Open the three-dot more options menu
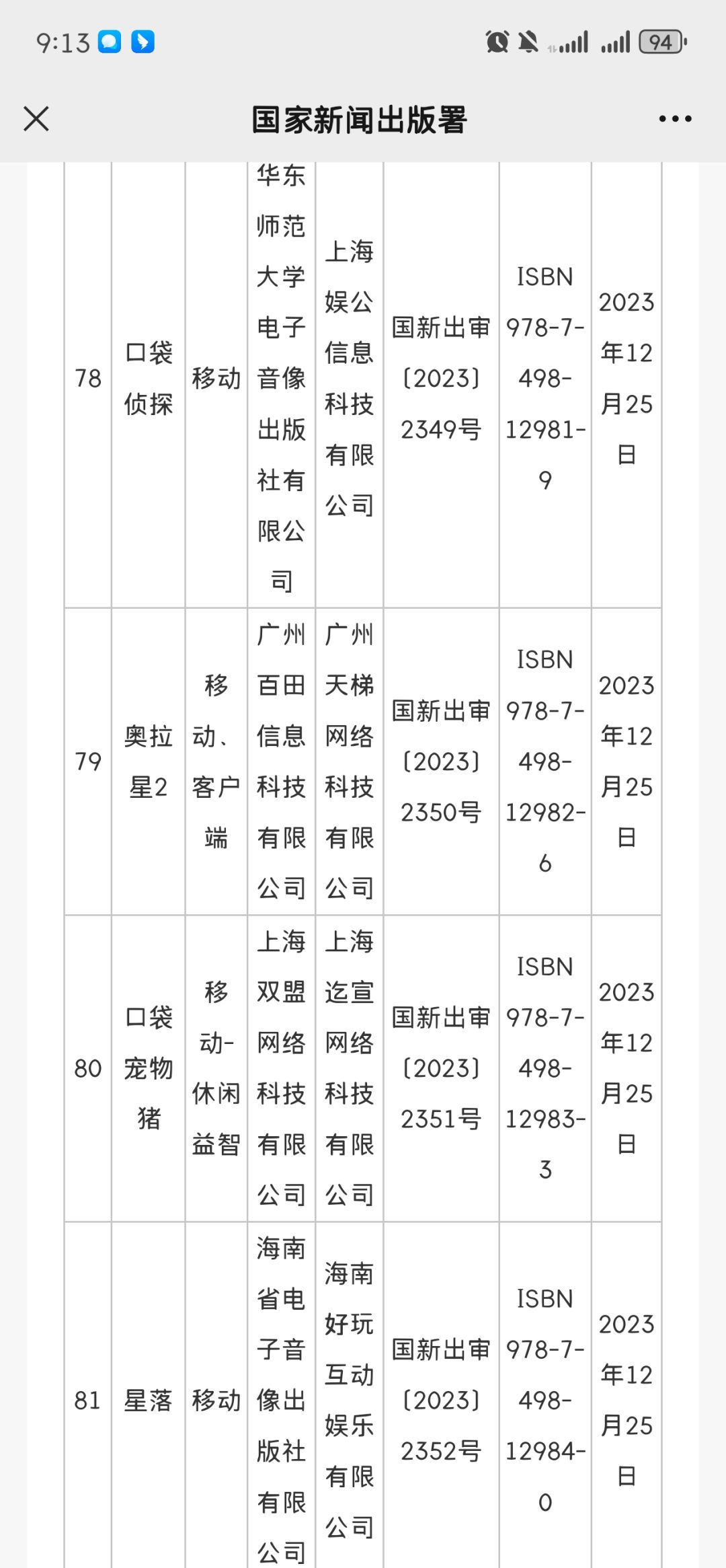 click(x=675, y=119)
